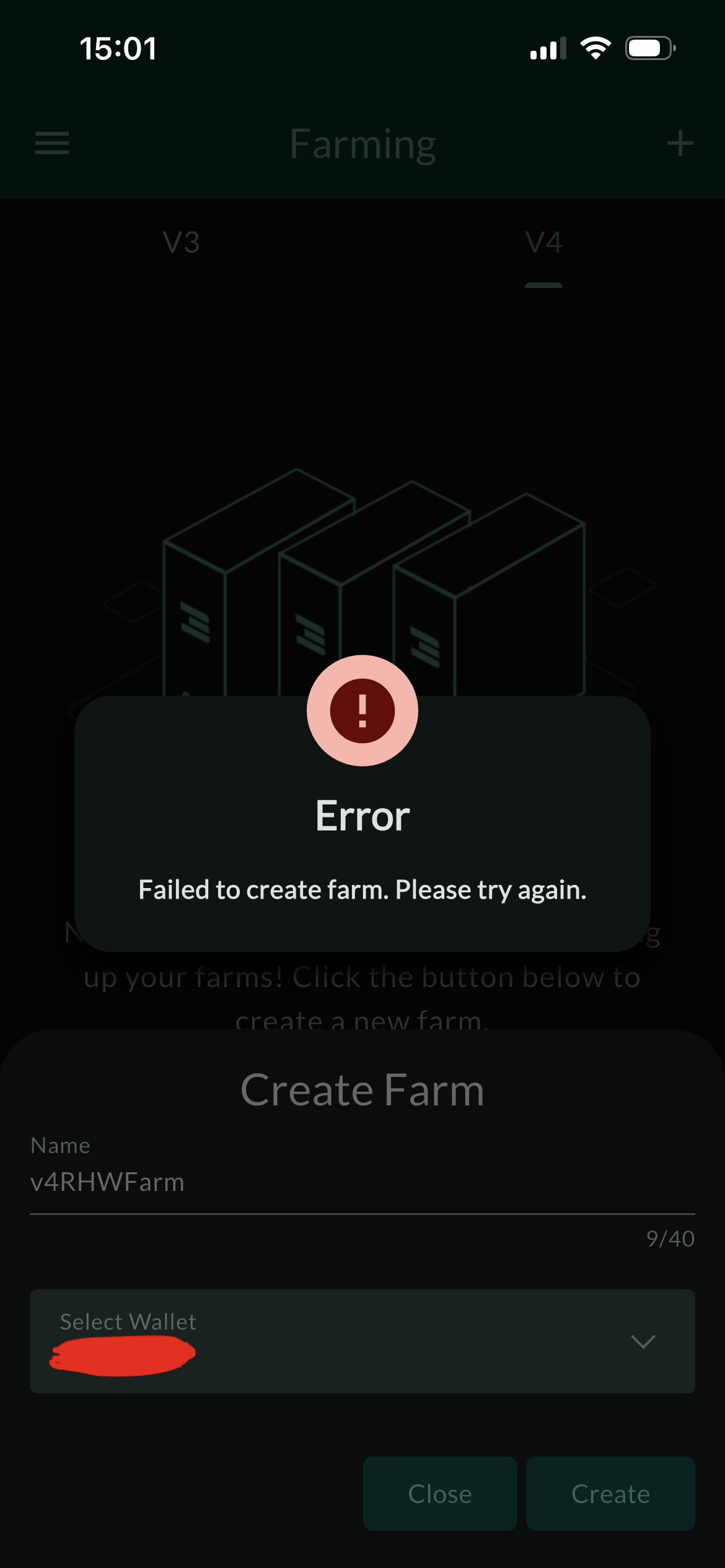Edit the farm Name field
Image resolution: width=725 pixels, height=1568 pixels.
point(362,1182)
